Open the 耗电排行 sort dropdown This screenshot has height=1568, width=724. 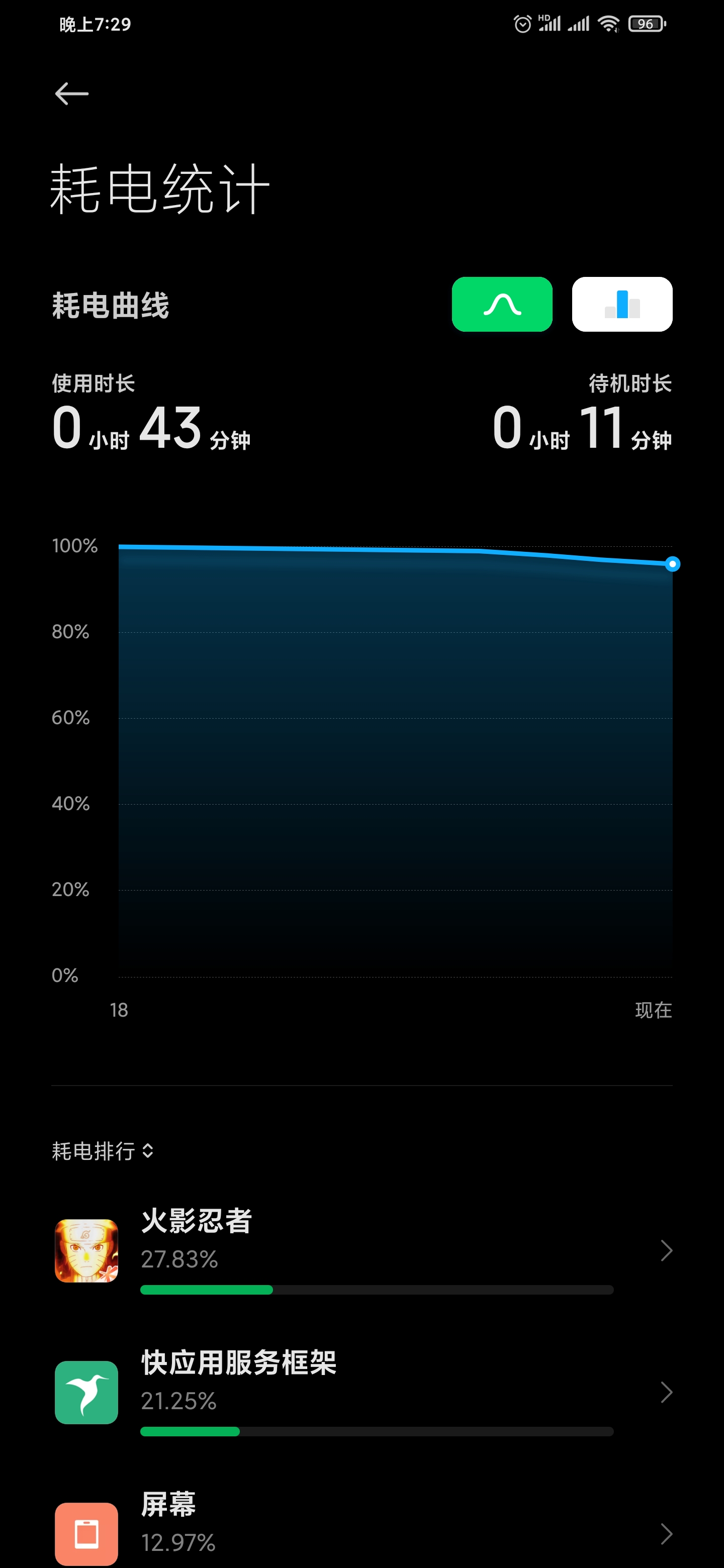point(103,1150)
